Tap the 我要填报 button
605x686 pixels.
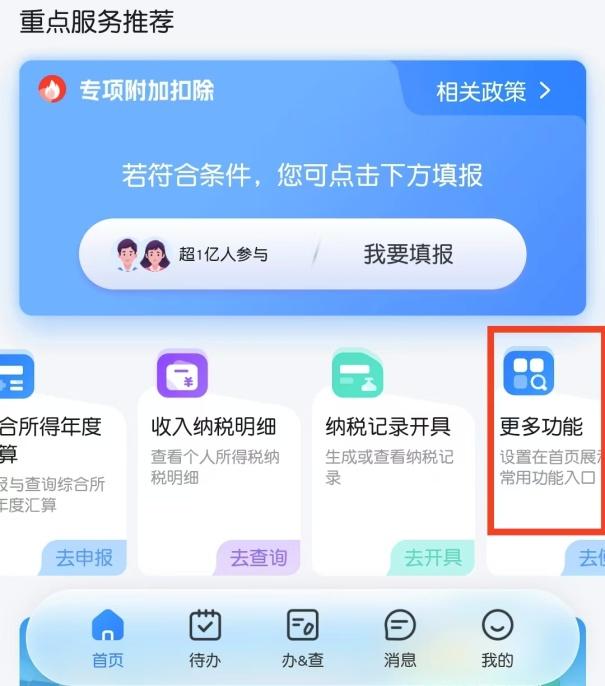coord(408,254)
